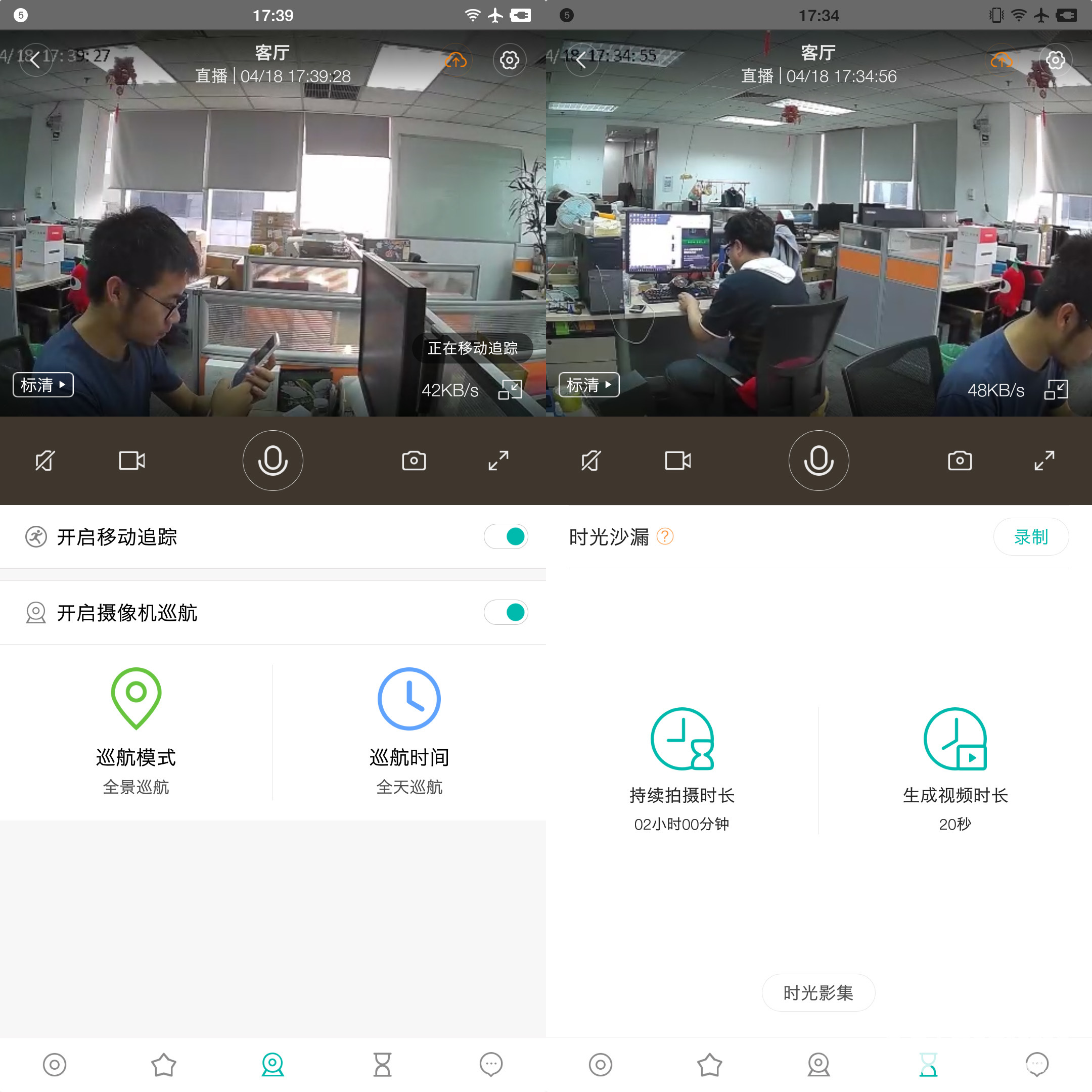Open 时光影集 time-lapse album
1092x1092 pixels.
818,992
